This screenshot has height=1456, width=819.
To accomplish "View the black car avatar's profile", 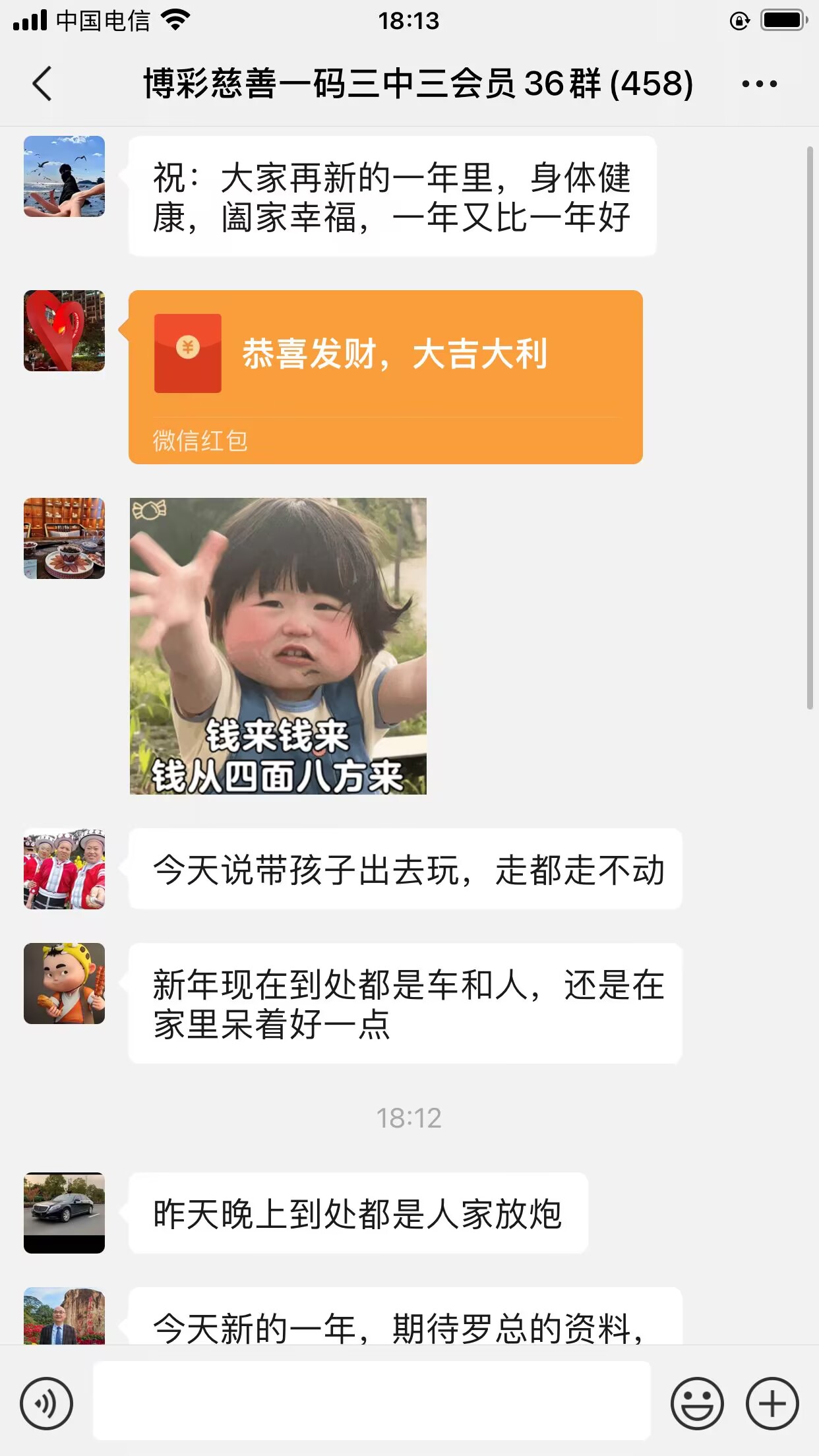I will click(x=64, y=1213).
